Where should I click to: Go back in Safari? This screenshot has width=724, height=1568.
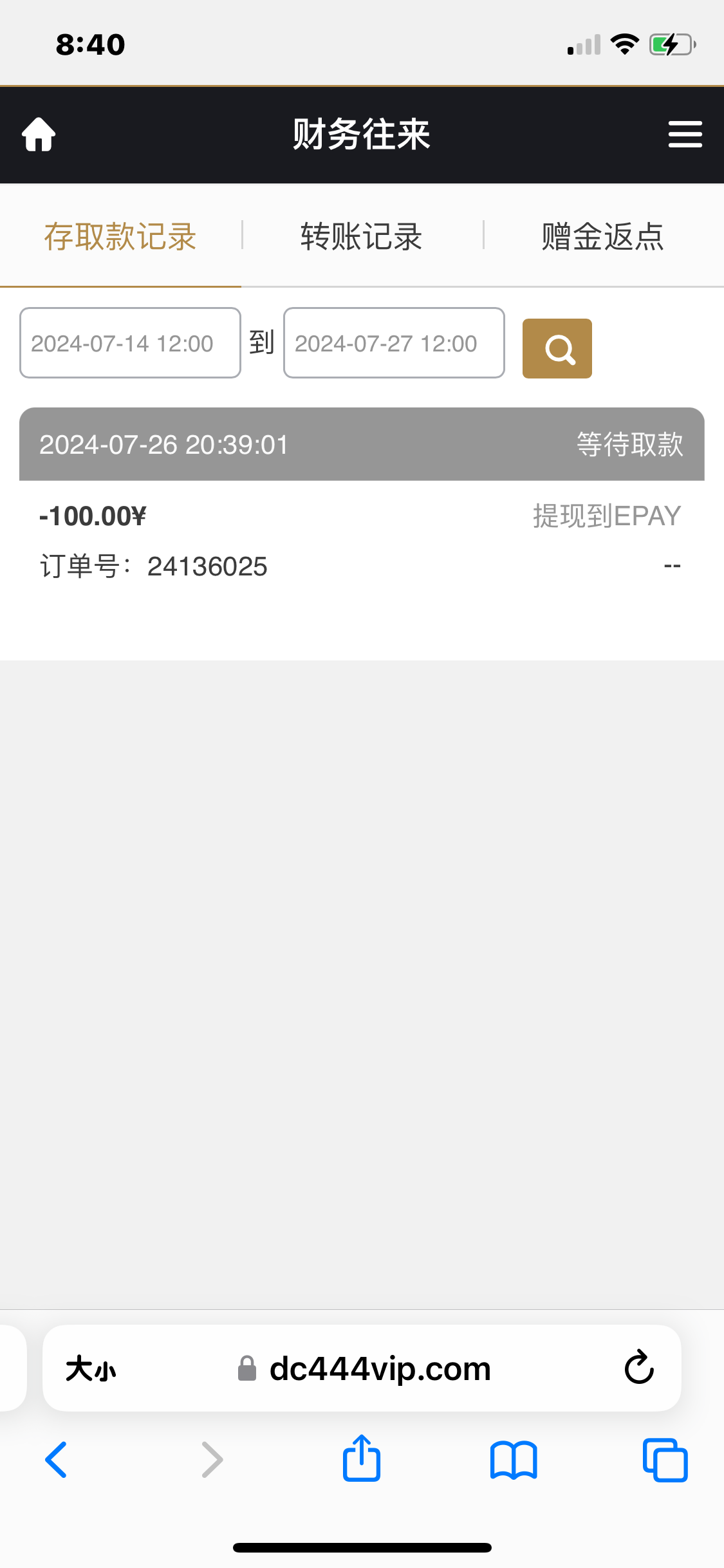pyautogui.click(x=56, y=1459)
